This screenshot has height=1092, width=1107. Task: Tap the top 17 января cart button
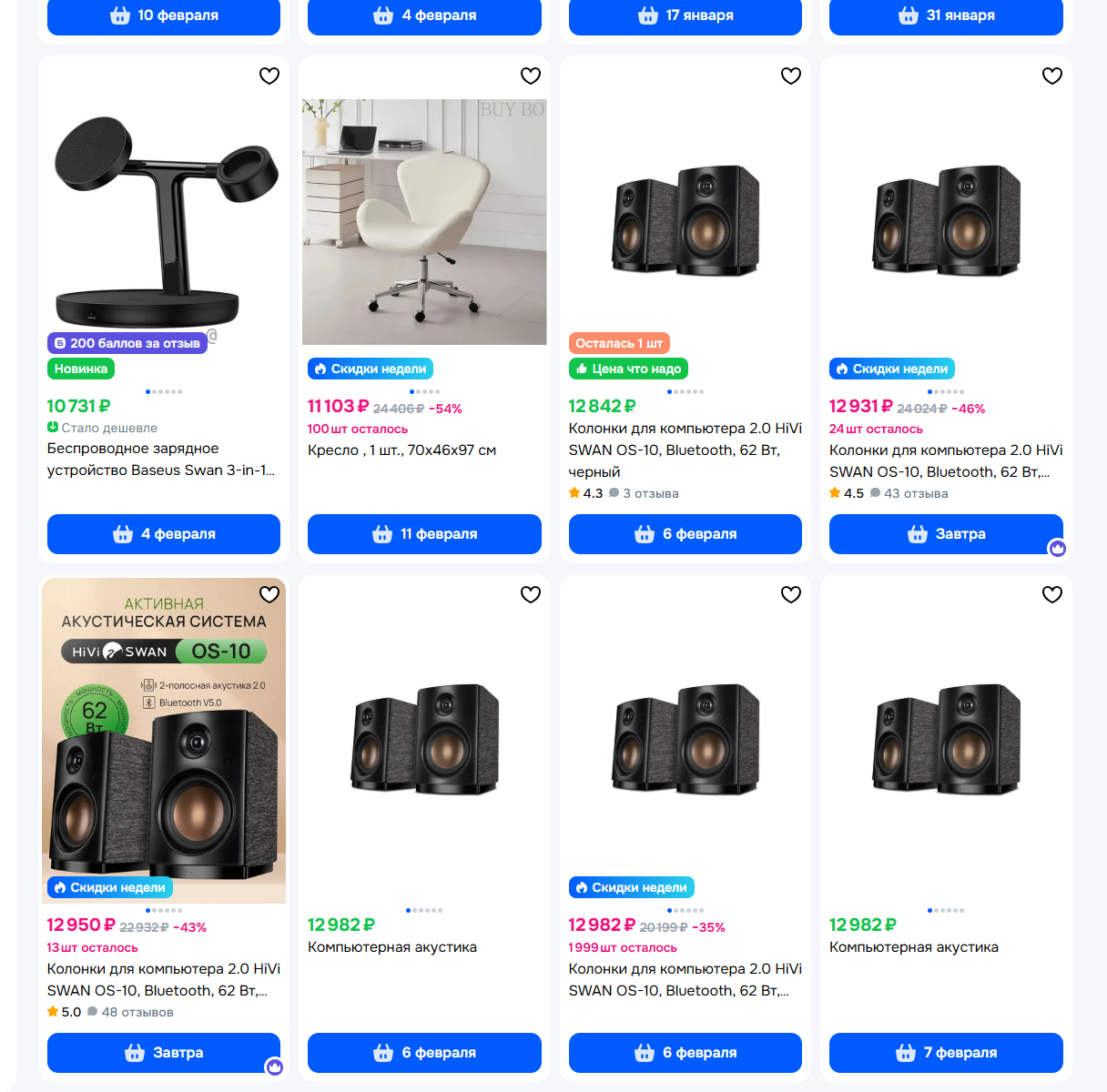pos(686,16)
